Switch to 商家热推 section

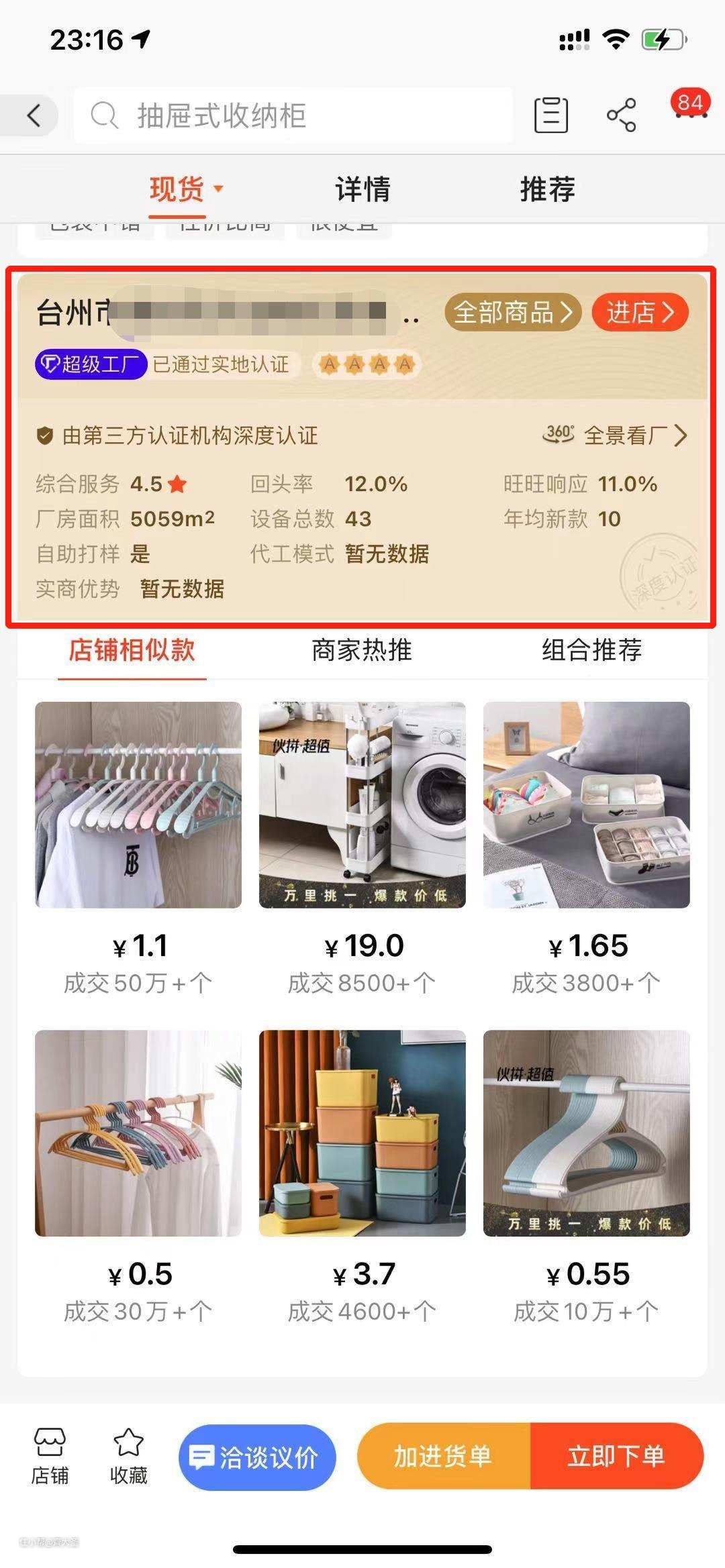coord(361,649)
